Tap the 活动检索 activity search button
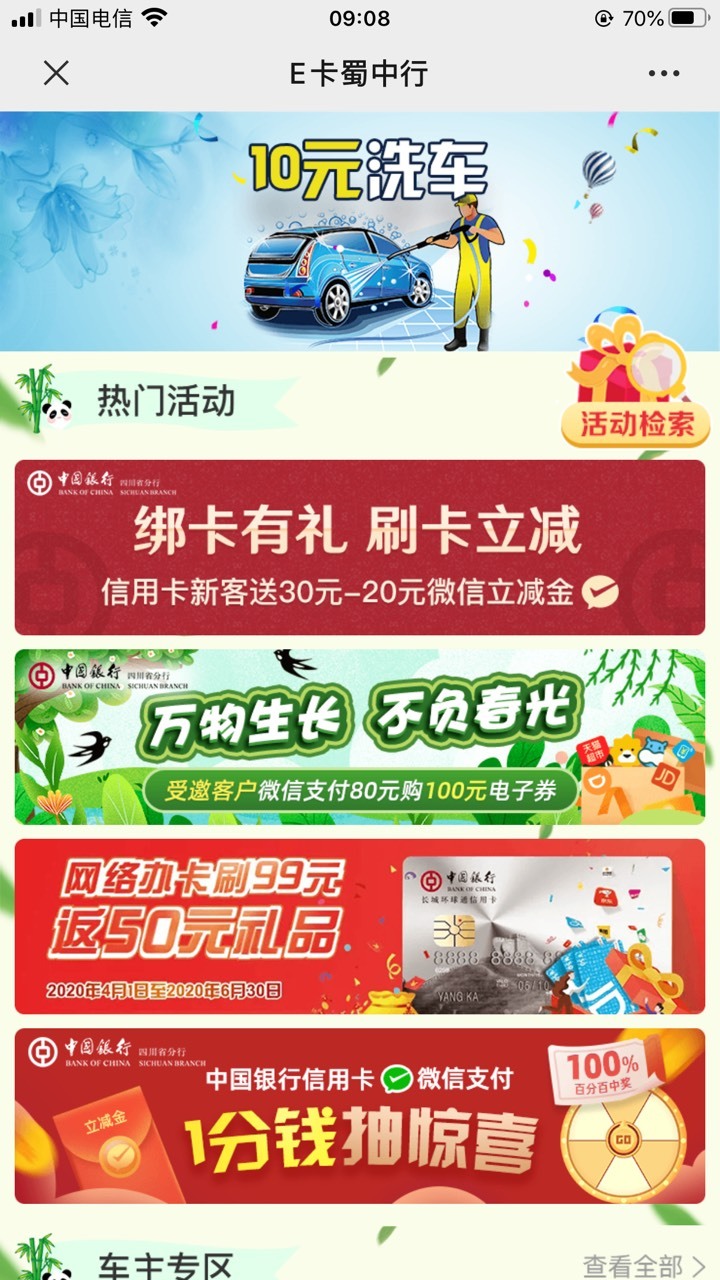This screenshot has width=720, height=1280. coord(637,424)
